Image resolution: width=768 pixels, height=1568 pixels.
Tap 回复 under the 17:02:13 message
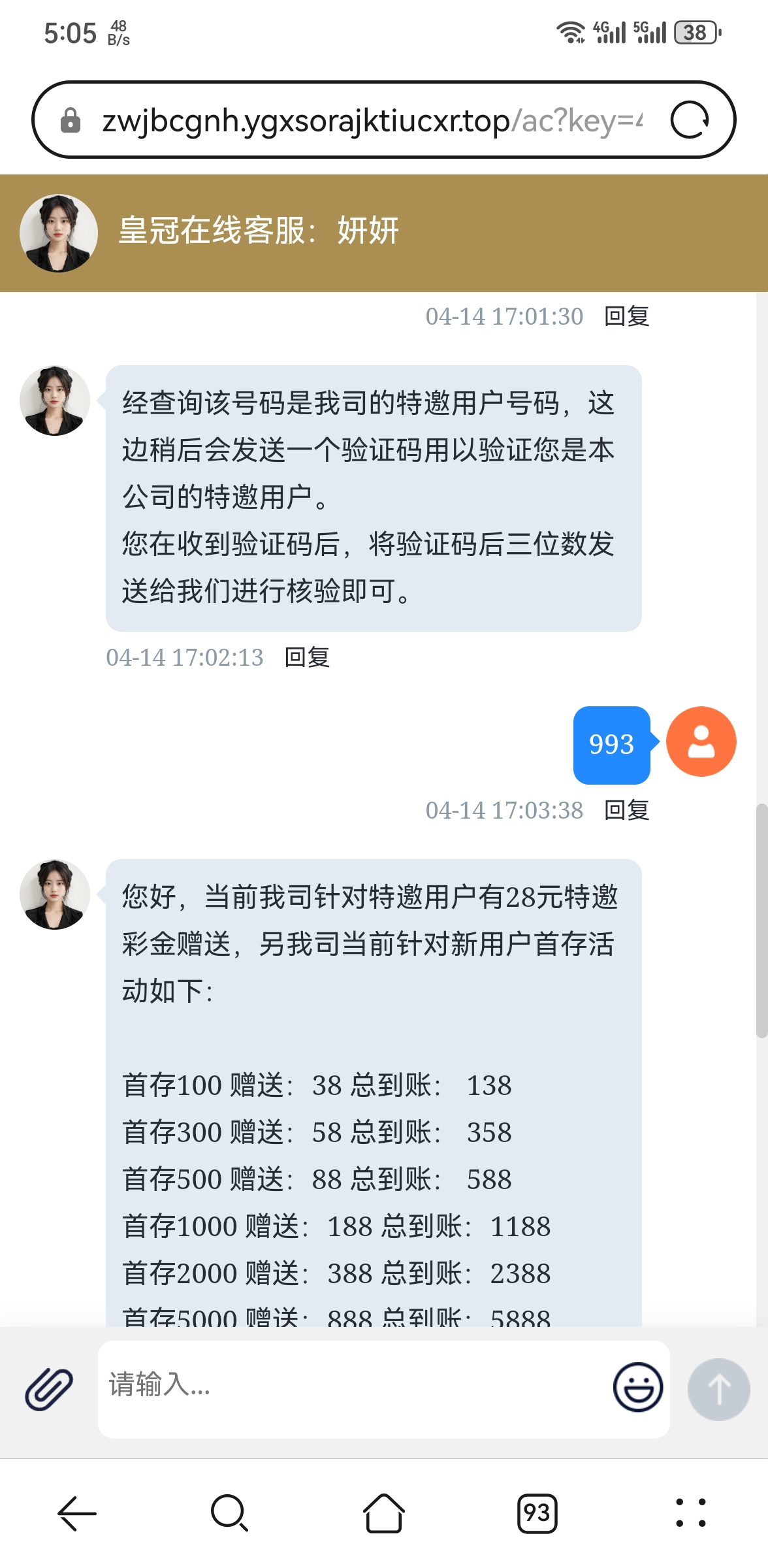pos(307,657)
